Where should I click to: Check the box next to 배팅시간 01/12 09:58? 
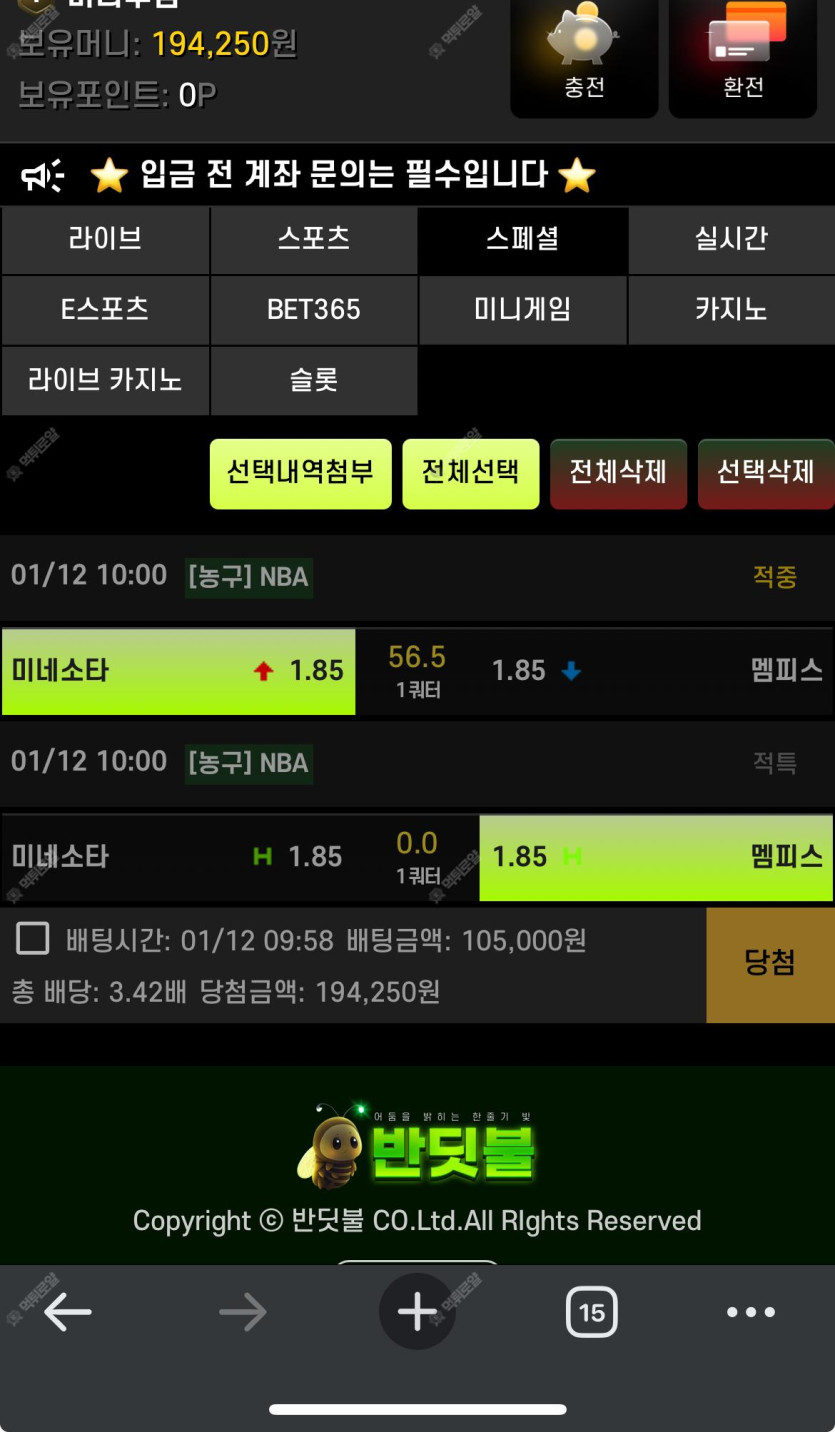coord(33,939)
